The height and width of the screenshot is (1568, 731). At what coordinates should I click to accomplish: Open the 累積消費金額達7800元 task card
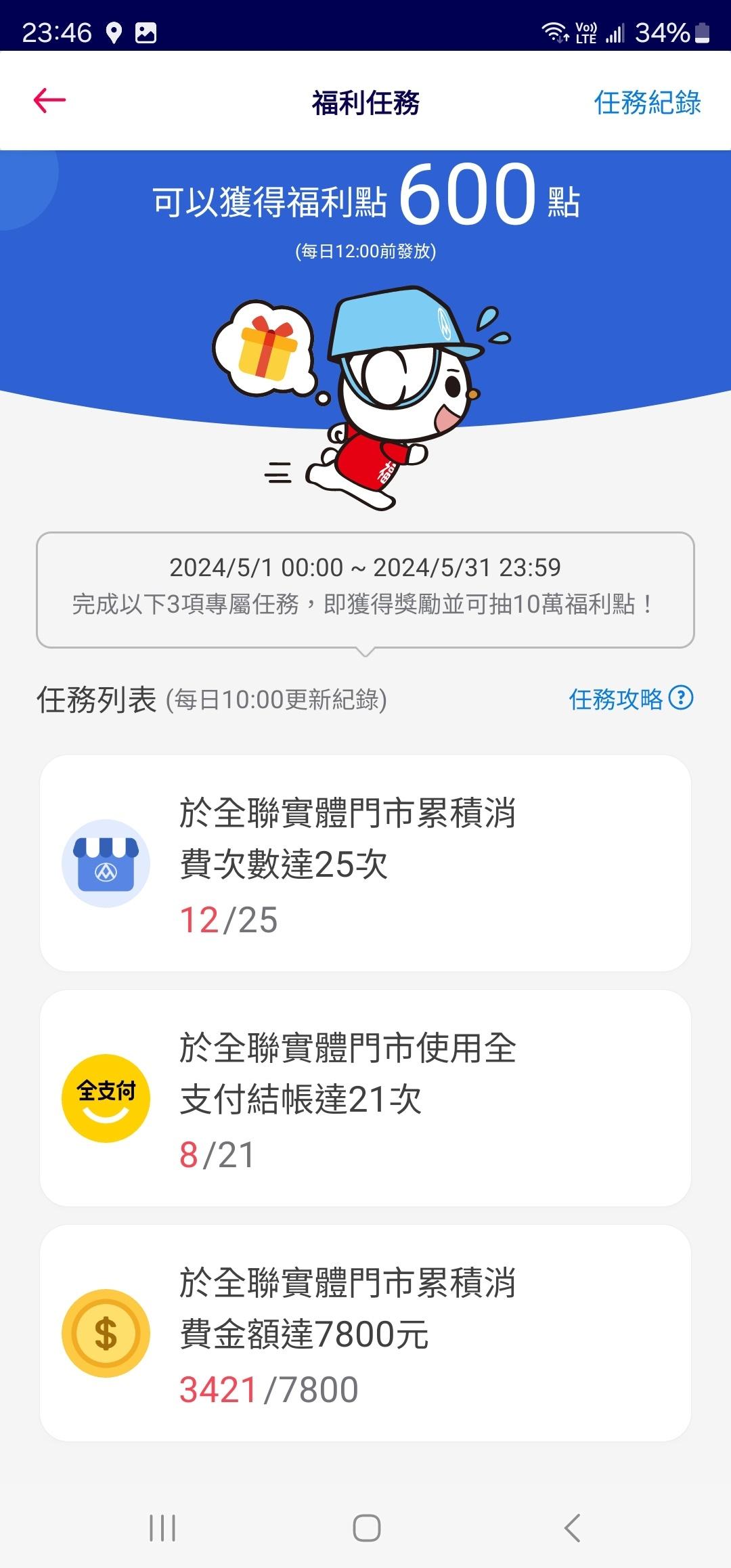point(365,1333)
